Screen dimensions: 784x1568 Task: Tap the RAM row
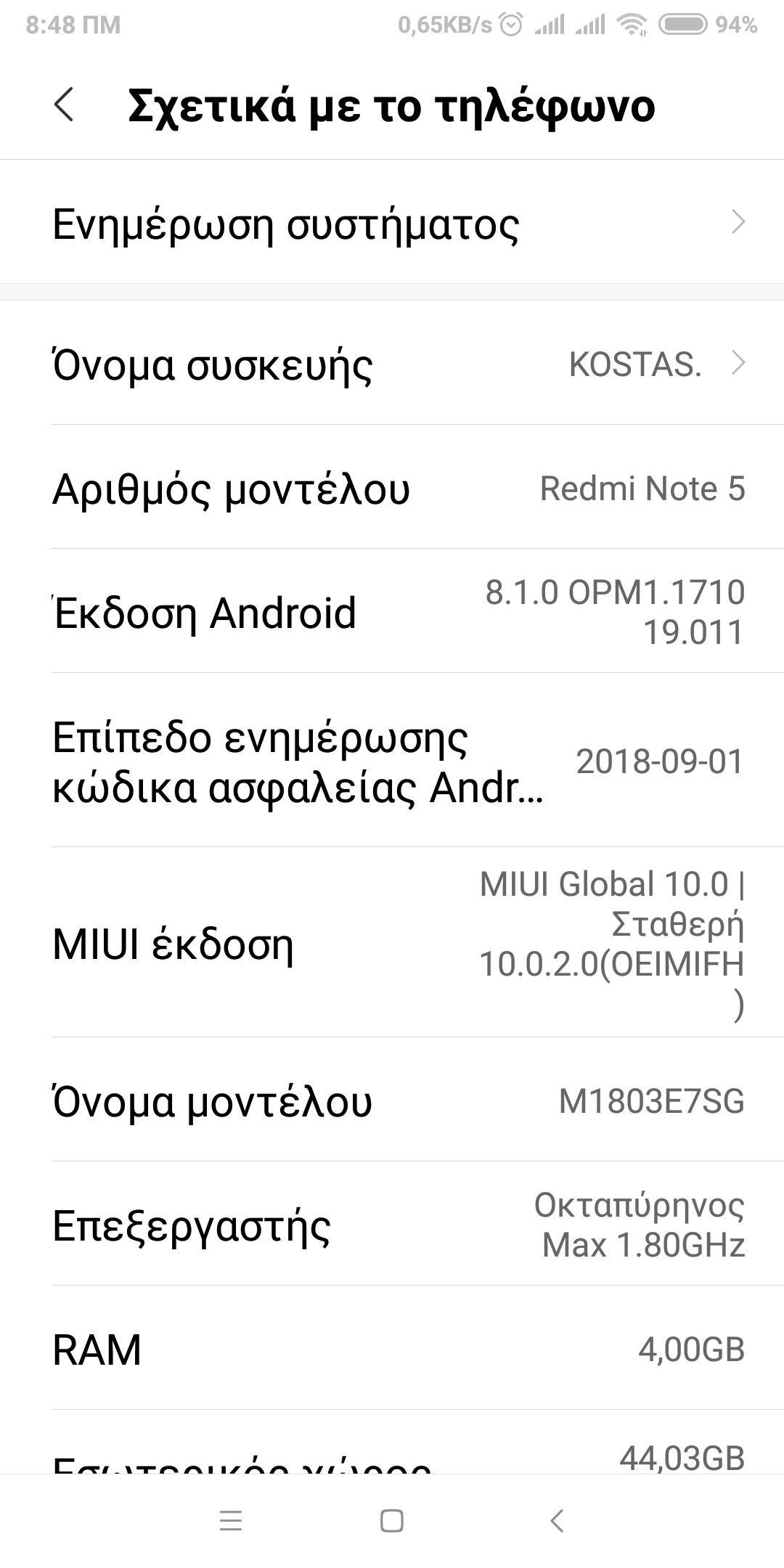(x=392, y=1349)
